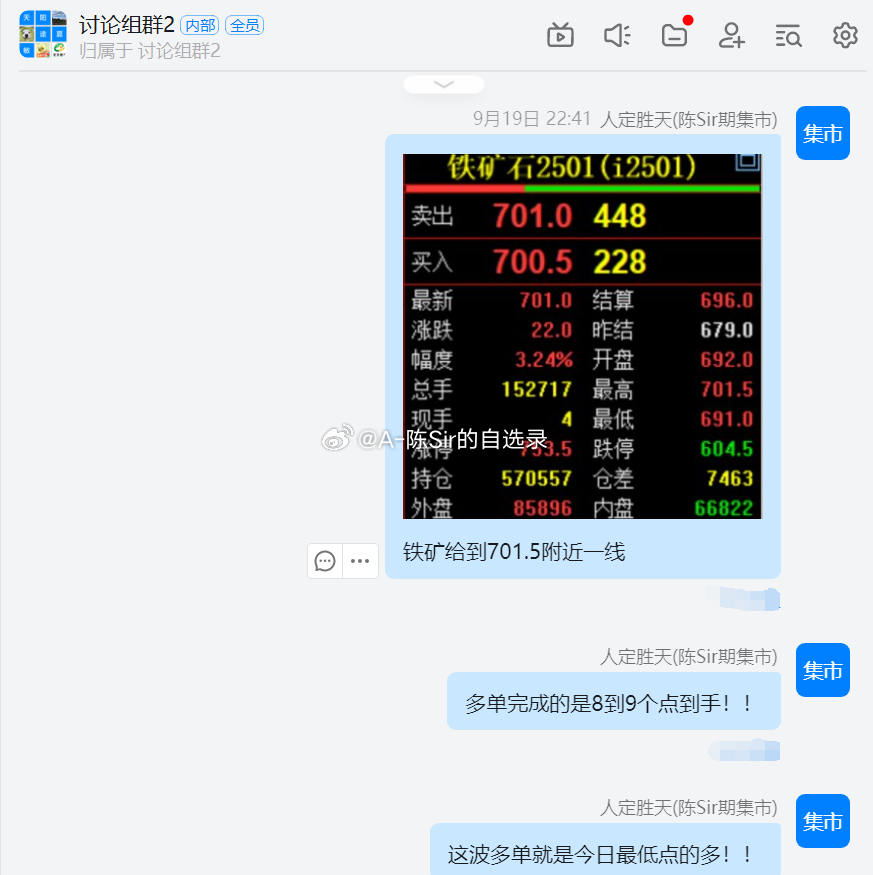The height and width of the screenshot is (875, 873).
Task: Open sender avatar beside 多单完成的是8到9个点到手 message
Action: point(822,670)
